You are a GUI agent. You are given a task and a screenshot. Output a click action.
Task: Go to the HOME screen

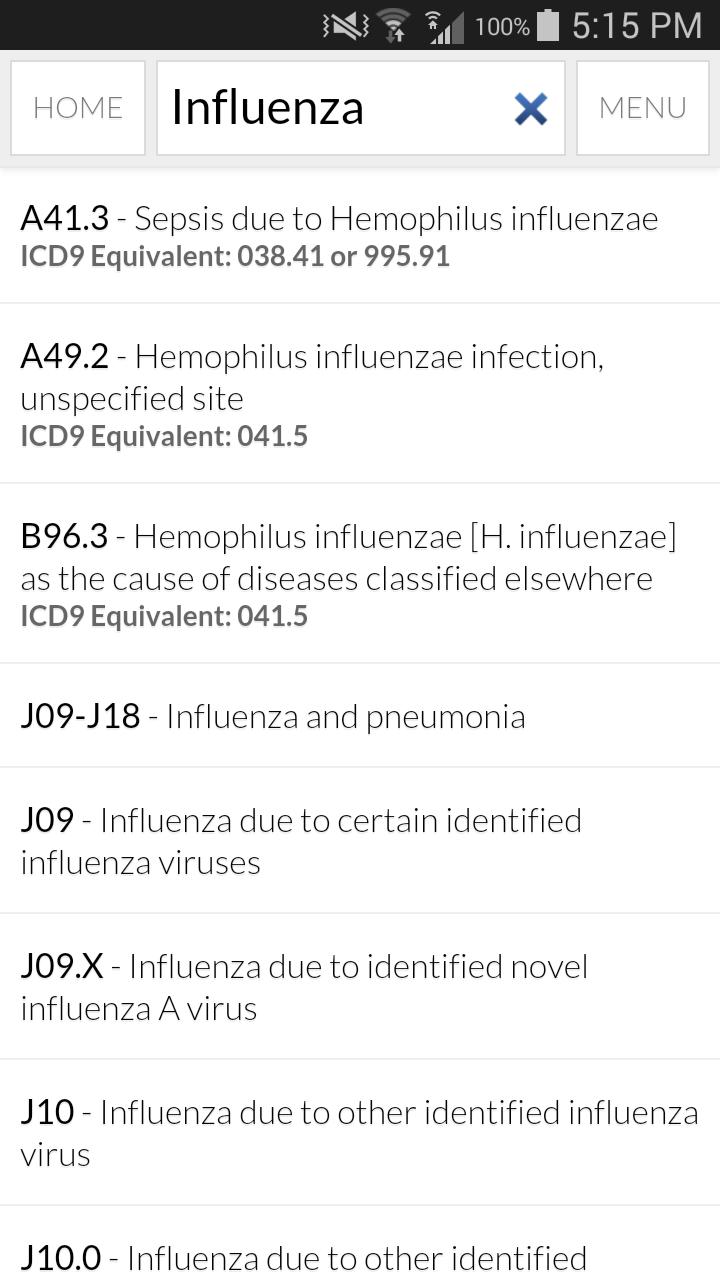click(78, 108)
